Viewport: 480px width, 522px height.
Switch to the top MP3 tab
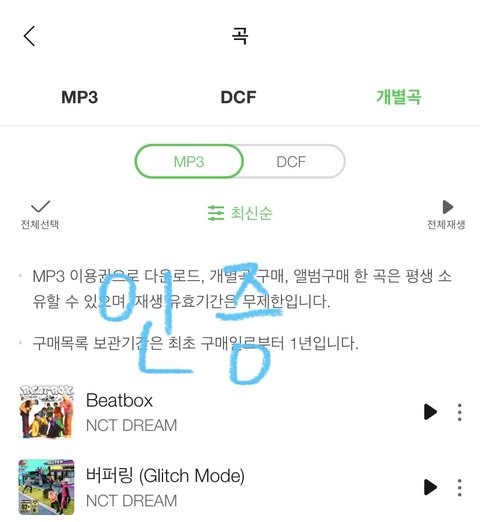pyautogui.click(x=79, y=97)
